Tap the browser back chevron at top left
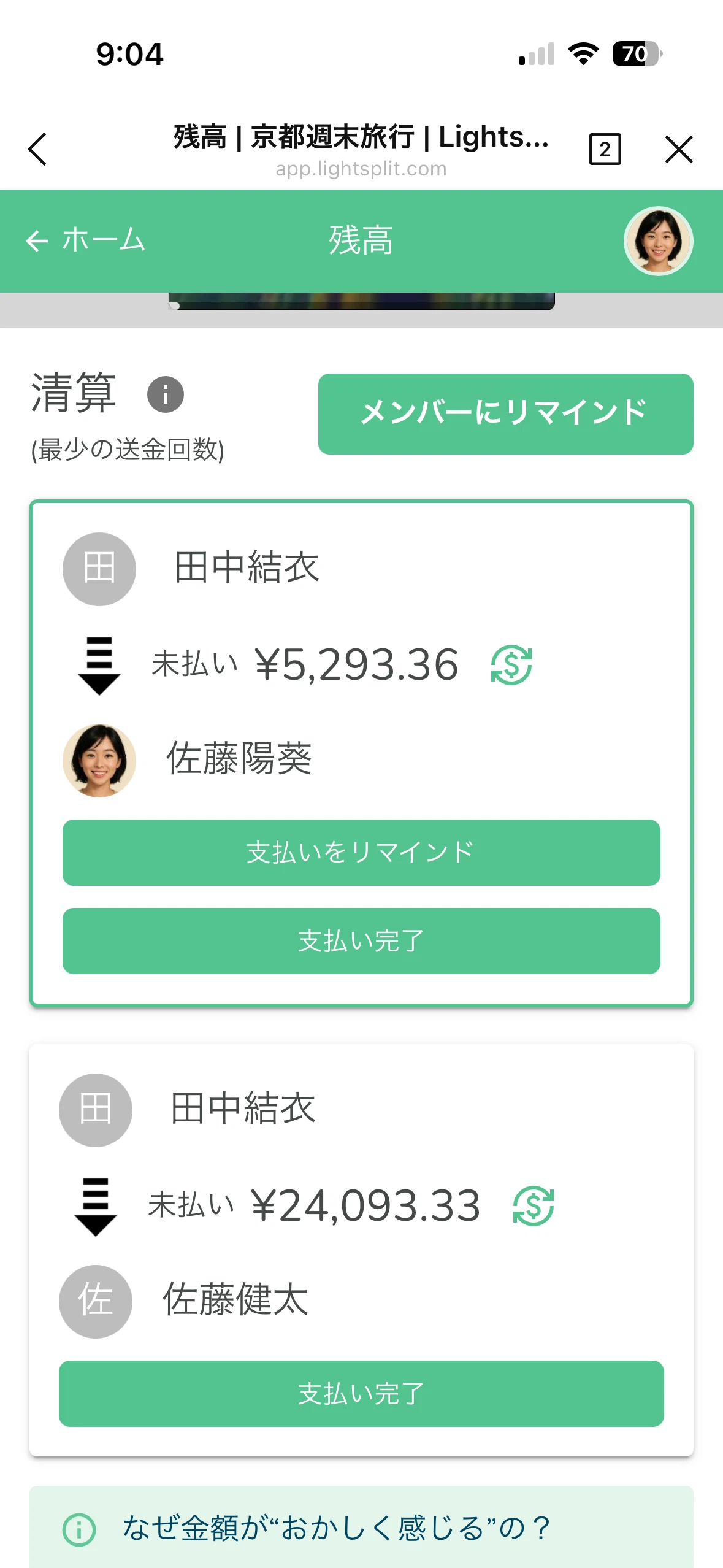Viewport: 723px width, 1568px height. 37,149
